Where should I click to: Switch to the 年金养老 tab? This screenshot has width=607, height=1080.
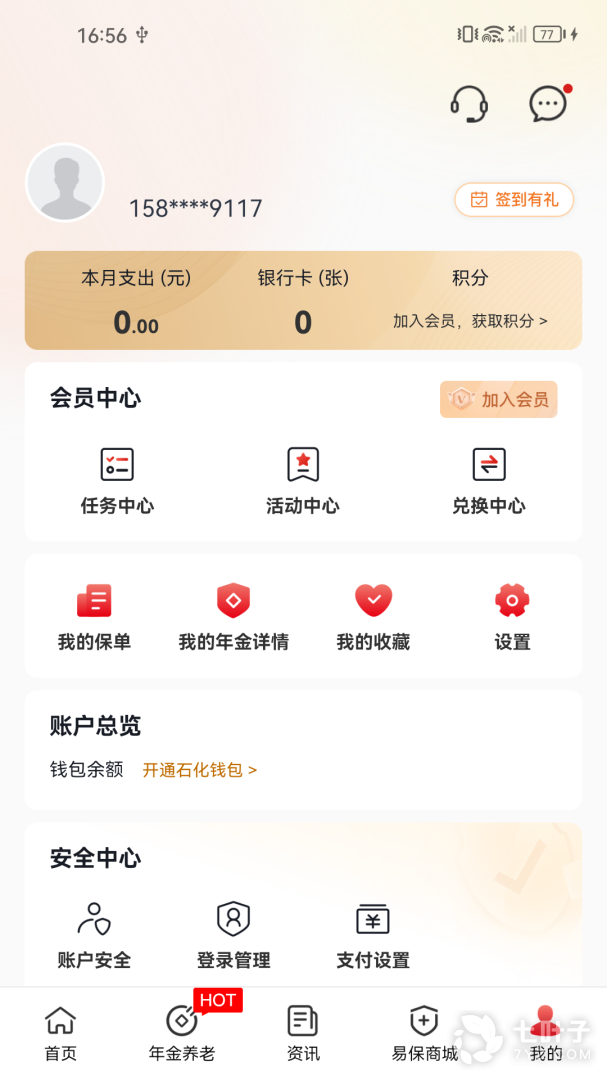pos(182,1034)
